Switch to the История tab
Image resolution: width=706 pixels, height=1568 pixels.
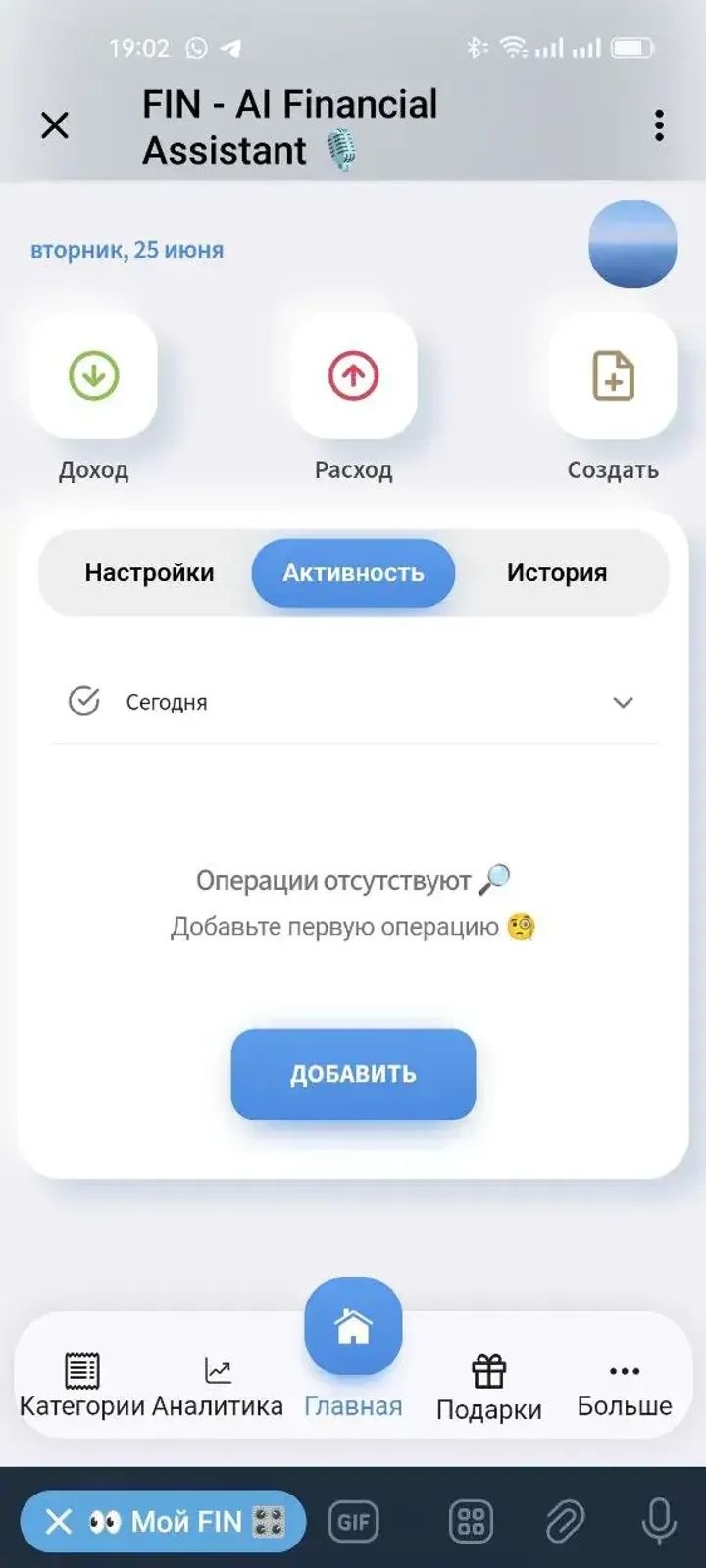[x=556, y=573]
